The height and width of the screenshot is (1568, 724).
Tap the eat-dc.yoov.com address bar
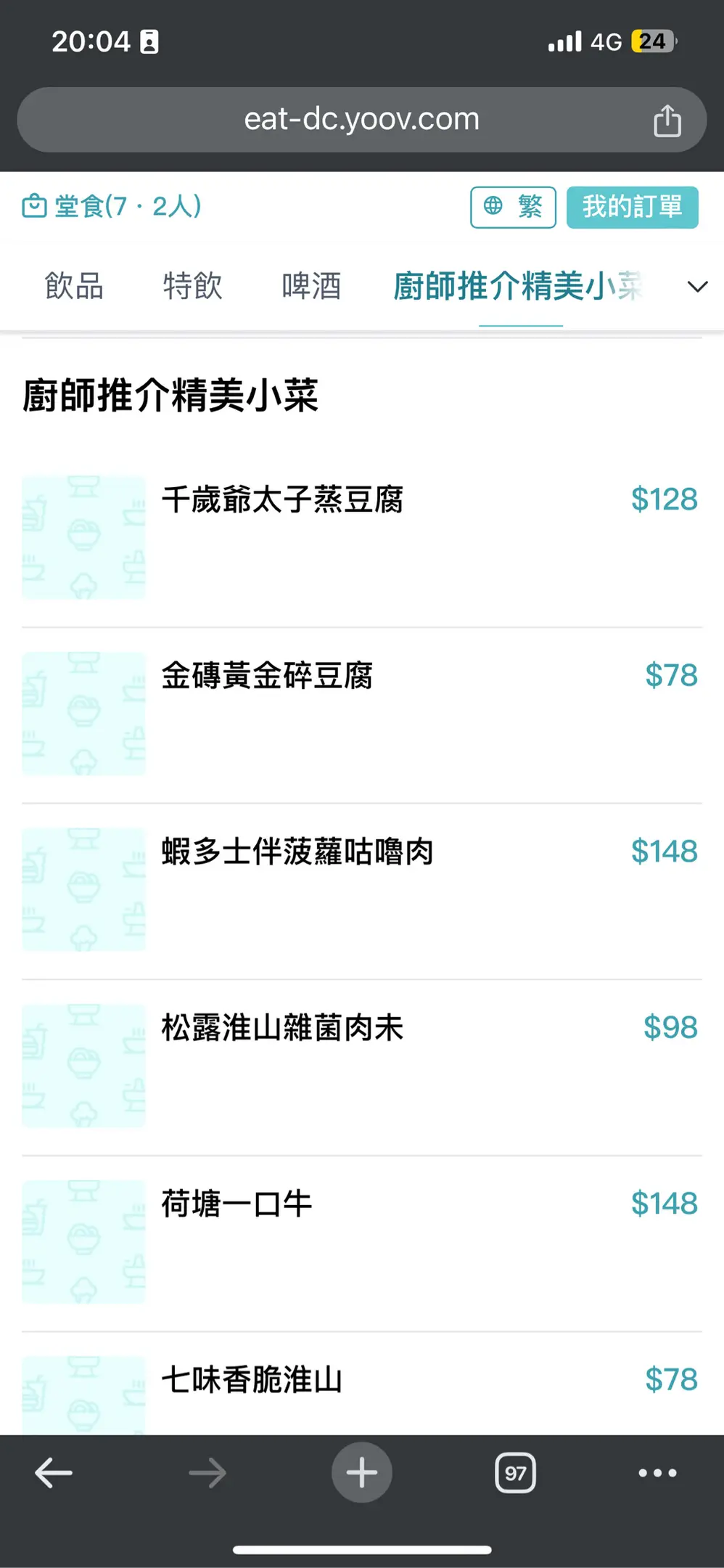tap(361, 120)
